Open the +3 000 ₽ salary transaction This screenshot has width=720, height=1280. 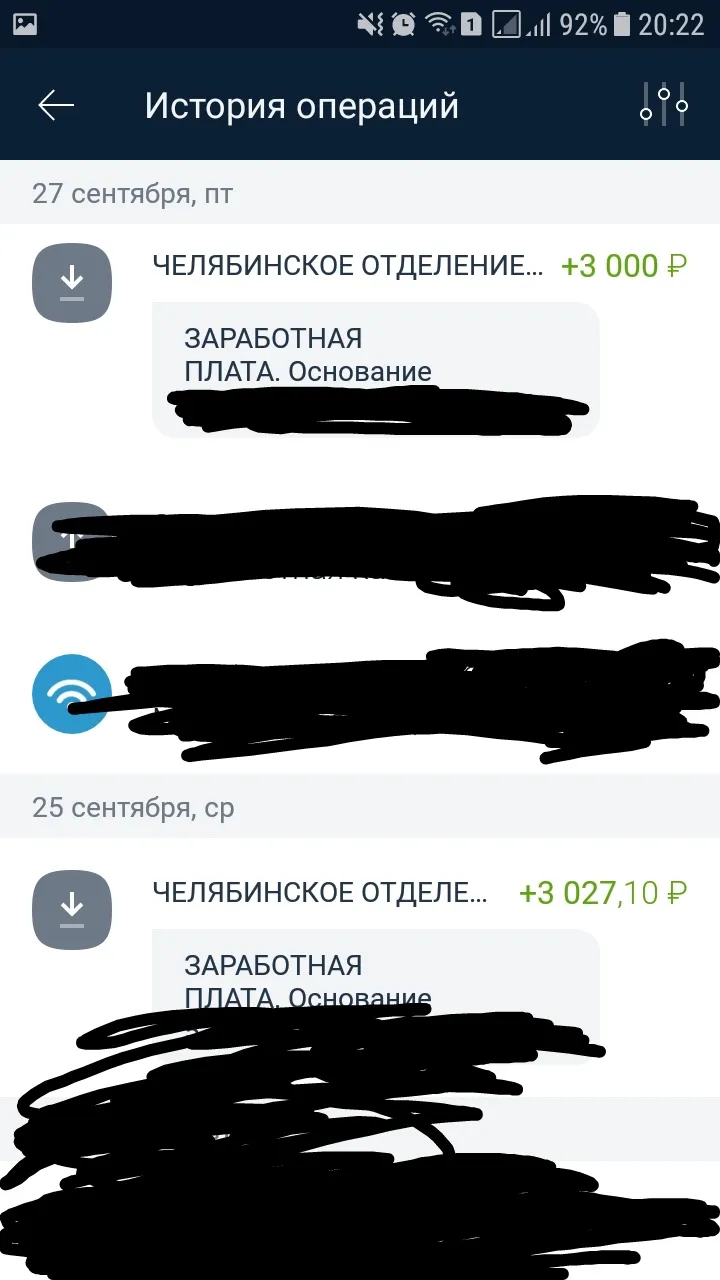coord(360,341)
